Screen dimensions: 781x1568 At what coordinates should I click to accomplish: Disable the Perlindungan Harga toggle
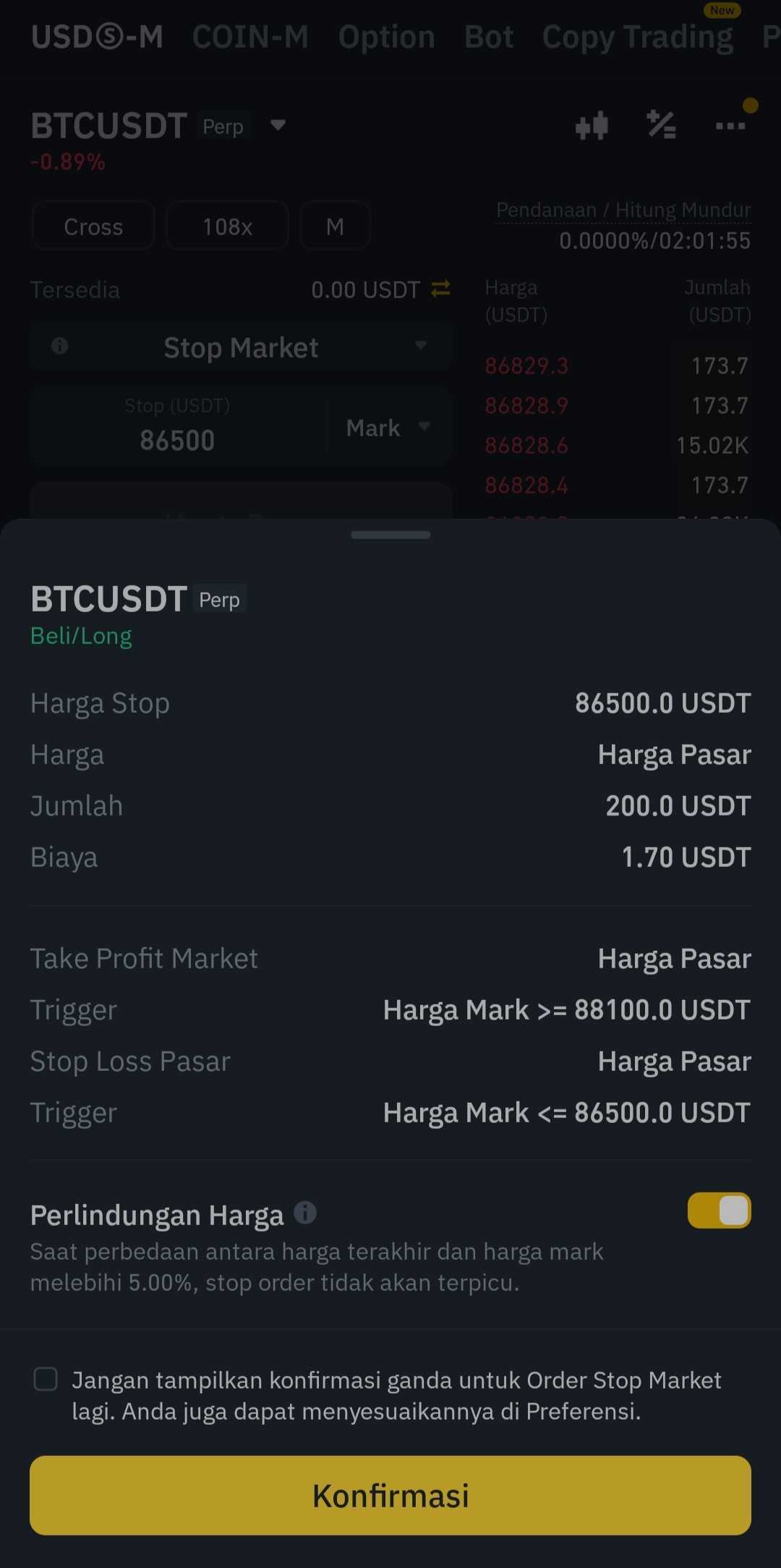[718, 1210]
